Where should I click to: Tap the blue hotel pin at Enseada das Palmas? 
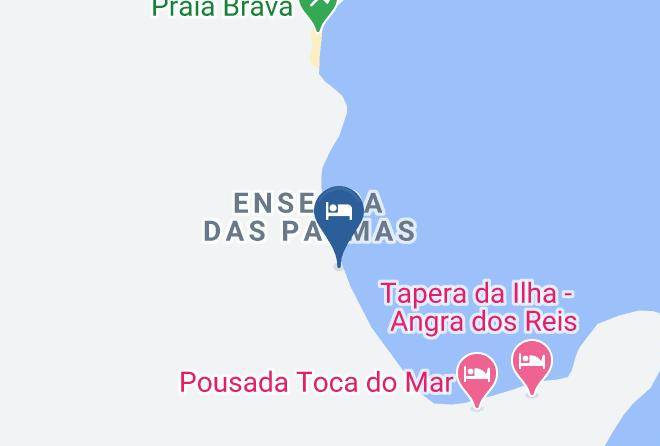(339, 221)
